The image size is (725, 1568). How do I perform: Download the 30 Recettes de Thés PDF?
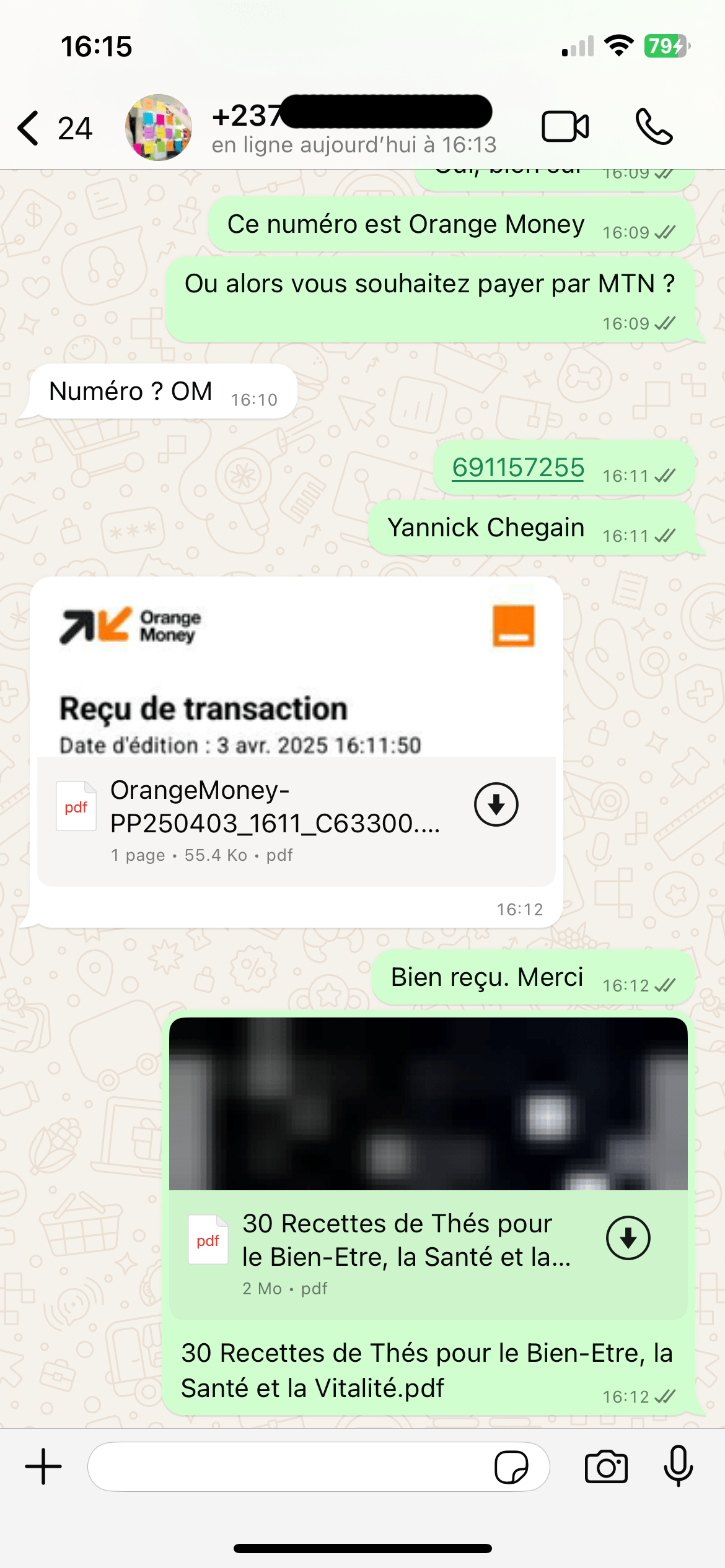tap(628, 1238)
